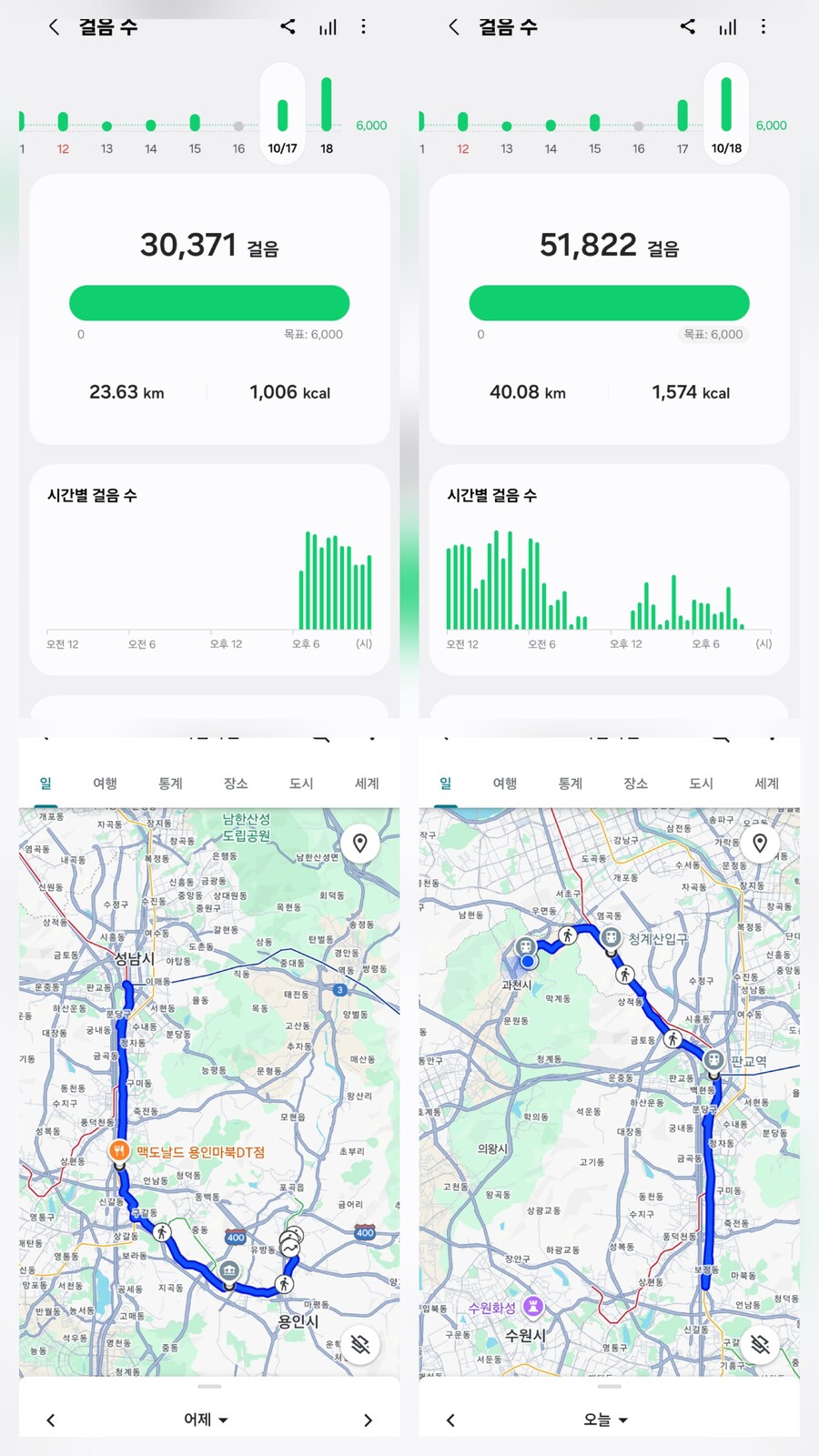Select the McDonald's 용인마북DT점 map marker
This screenshot has width=819, height=1456.
(119, 1149)
